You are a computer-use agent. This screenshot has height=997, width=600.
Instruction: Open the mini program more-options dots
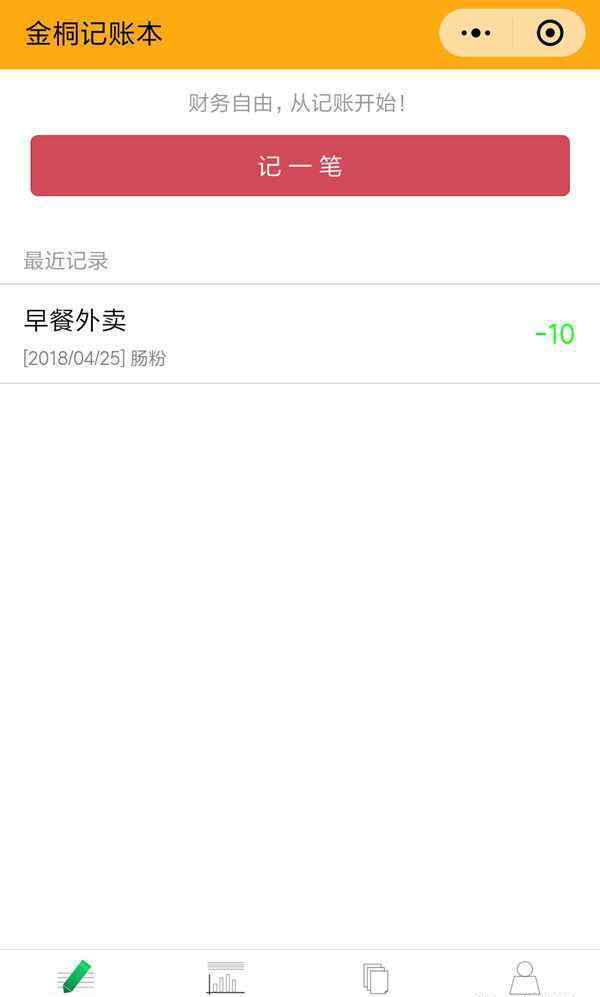476,33
